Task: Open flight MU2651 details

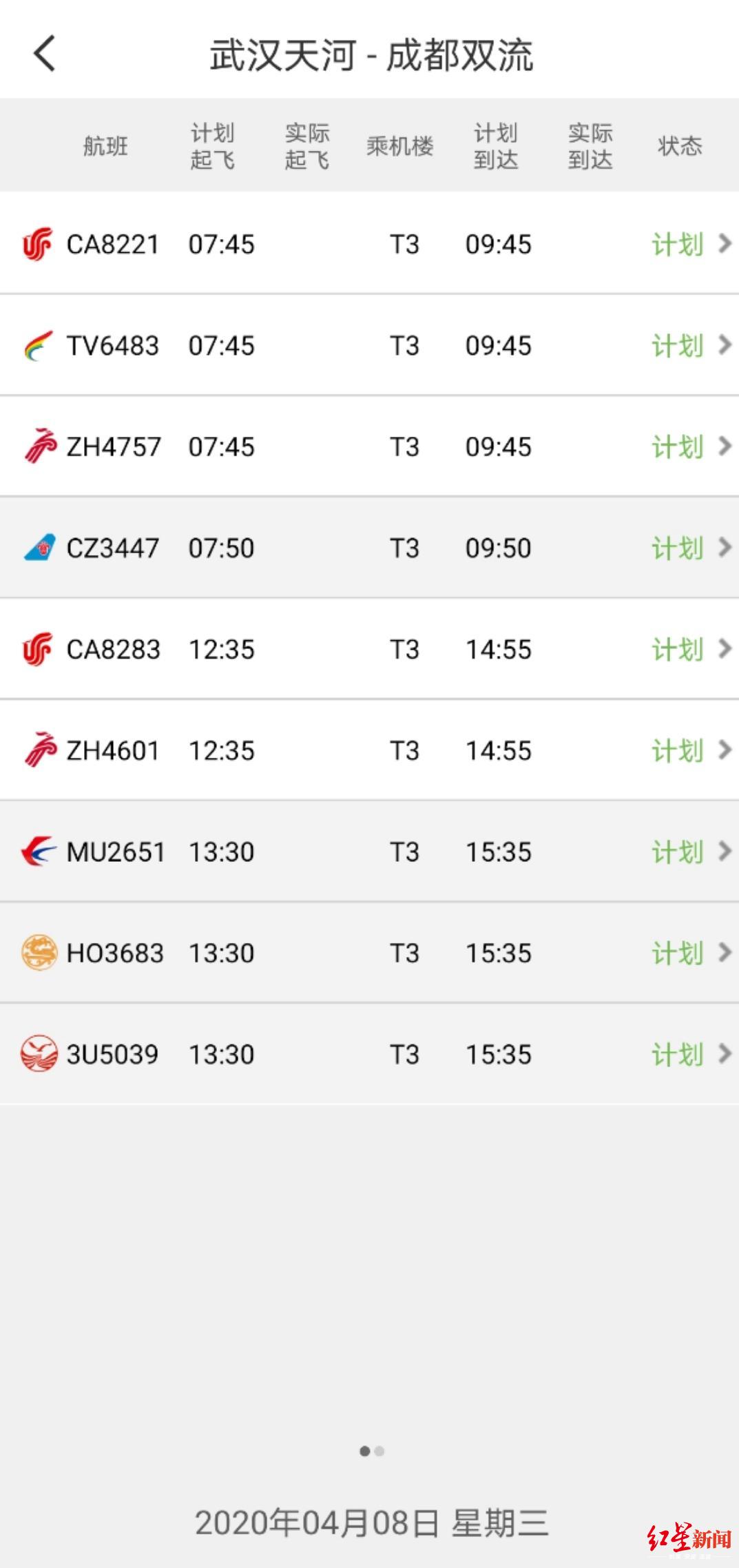Action: click(369, 852)
